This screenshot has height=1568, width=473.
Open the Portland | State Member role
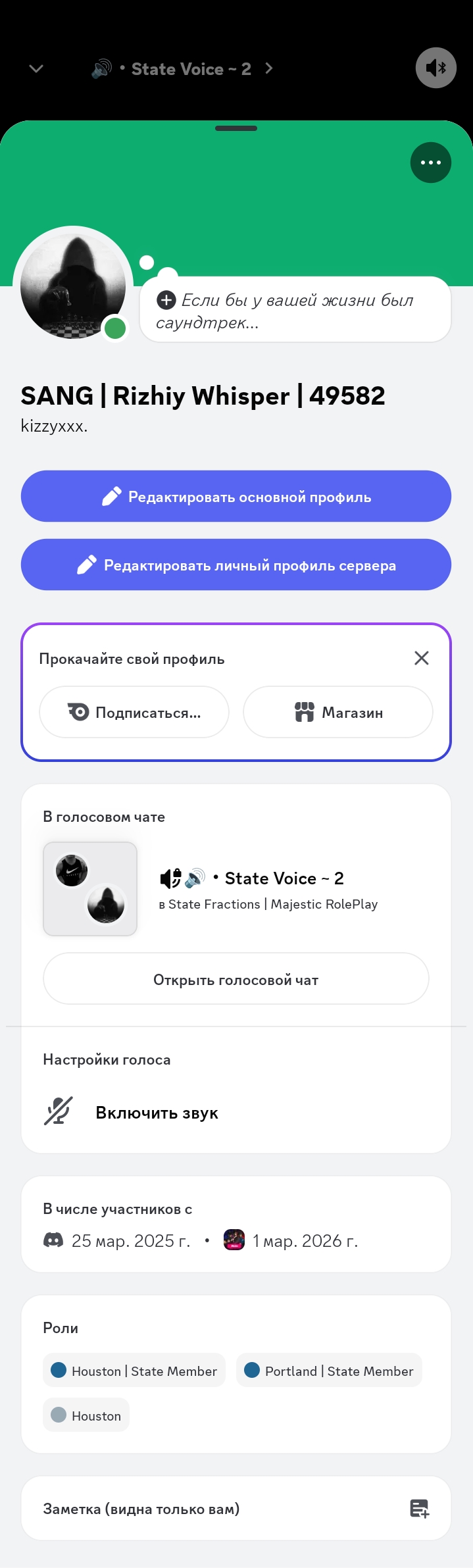pyautogui.click(x=329, y=1371)
